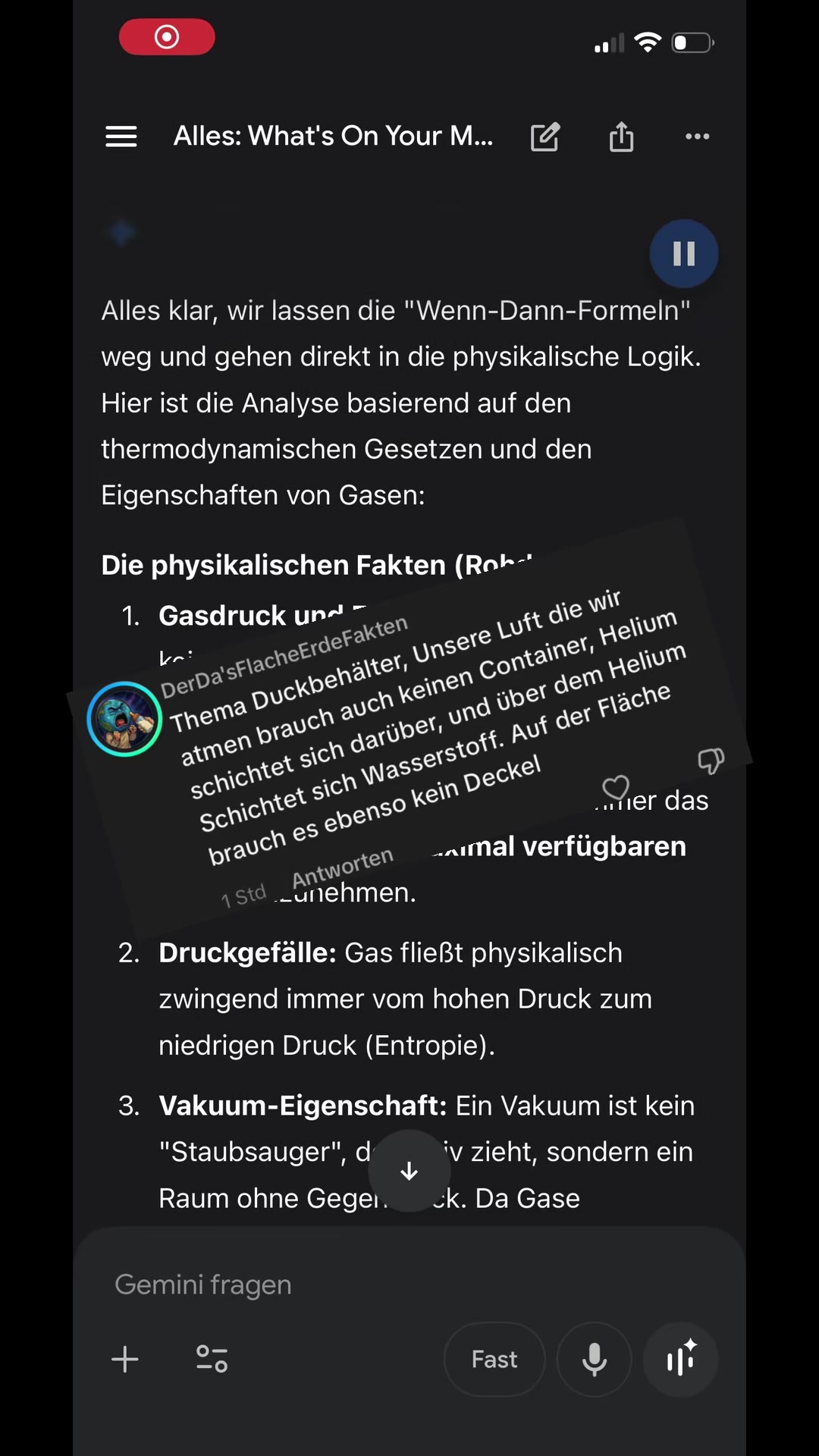Tap the red screen recording indicator
The height and width of the screenshot is (1456, 819).
(167, 37)
